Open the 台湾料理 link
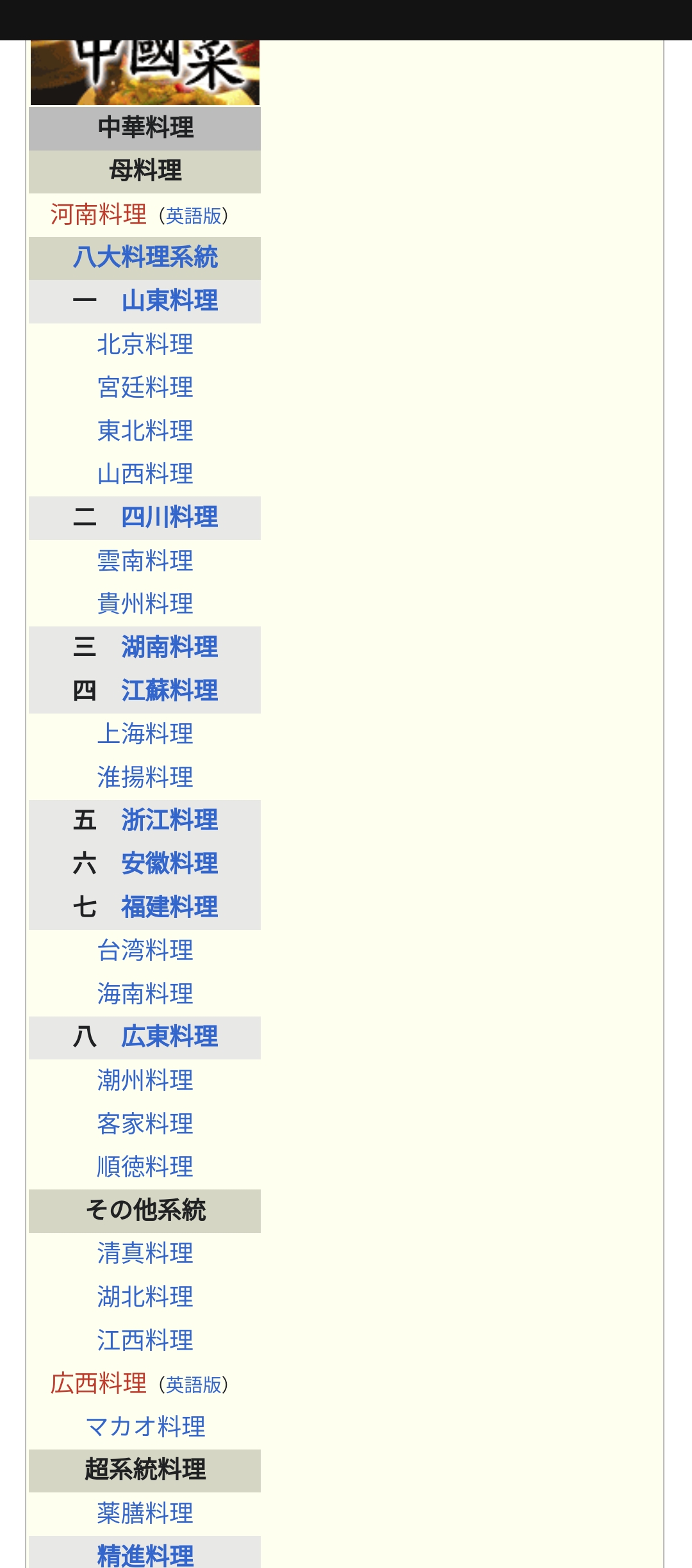Viewport: 692px width, 1568px height. click(145, 951)
